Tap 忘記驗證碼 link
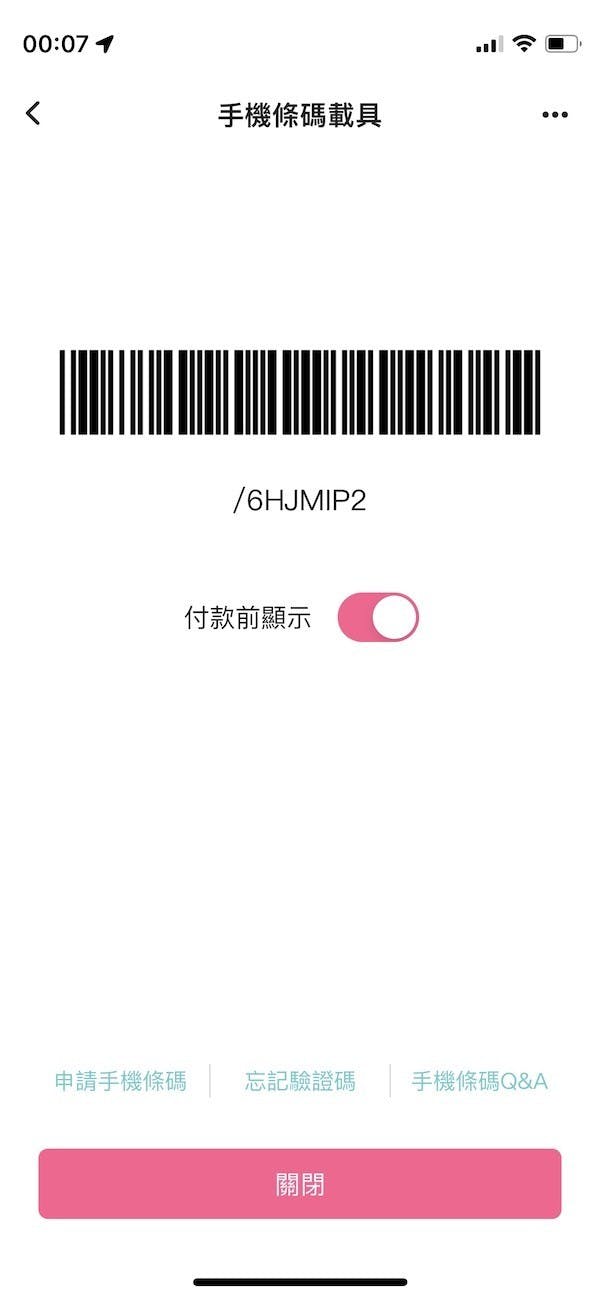Viewport: 600px width, 1299px height. (x=300, y=1081)
